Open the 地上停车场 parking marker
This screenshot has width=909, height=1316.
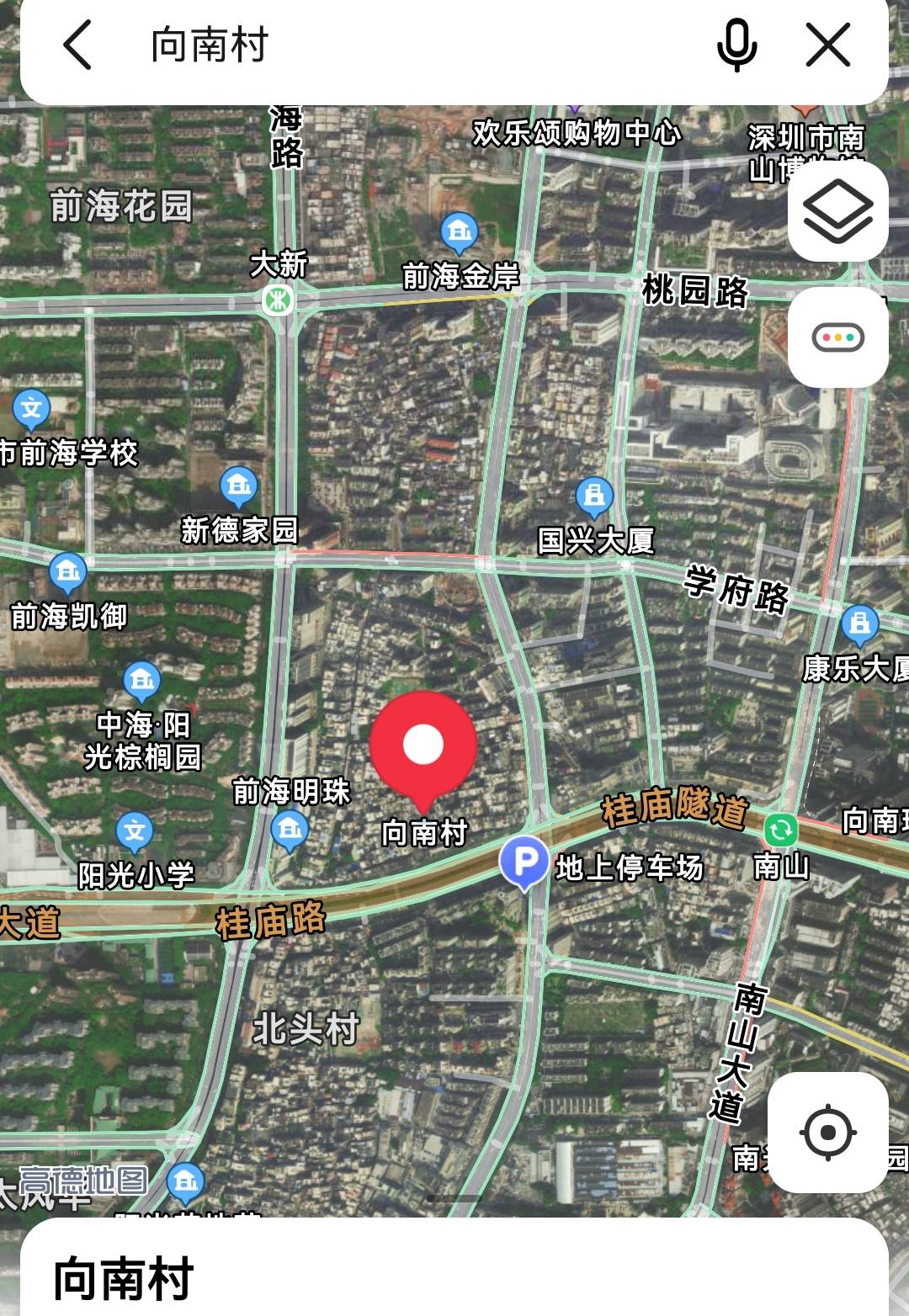[x=524, y=862]
